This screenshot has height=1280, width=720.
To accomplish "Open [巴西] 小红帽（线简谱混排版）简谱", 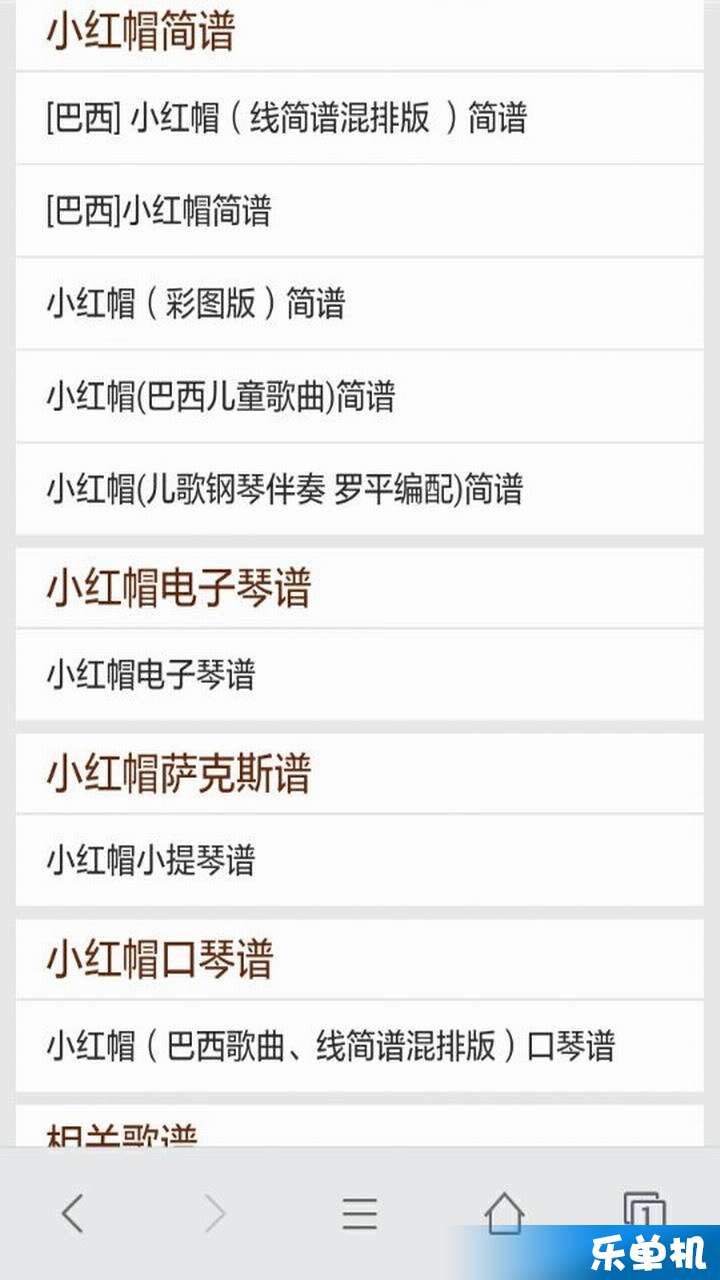I will (359, 118).
